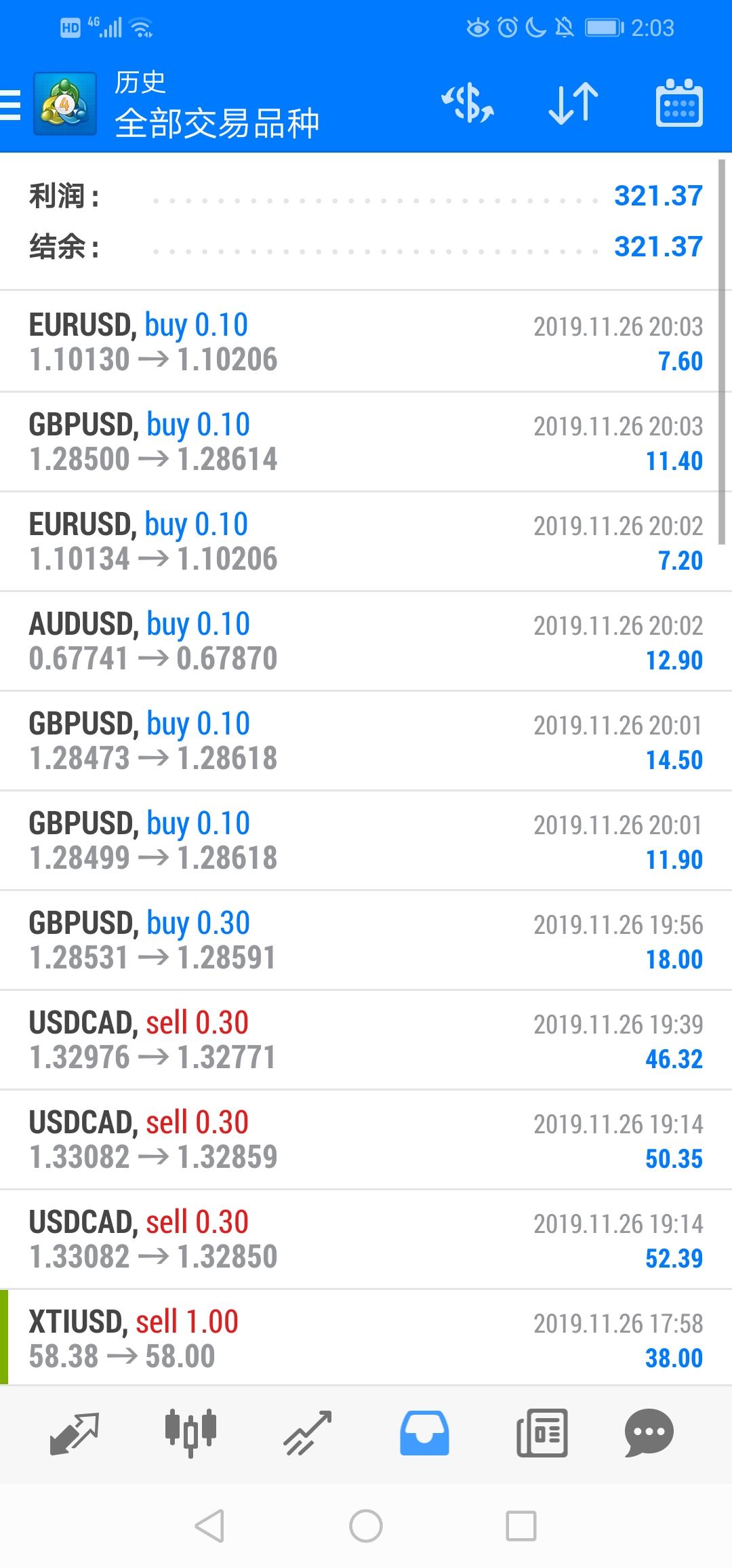Tap the system home button
This screenshot has width=732, height=1568.
366,1526
